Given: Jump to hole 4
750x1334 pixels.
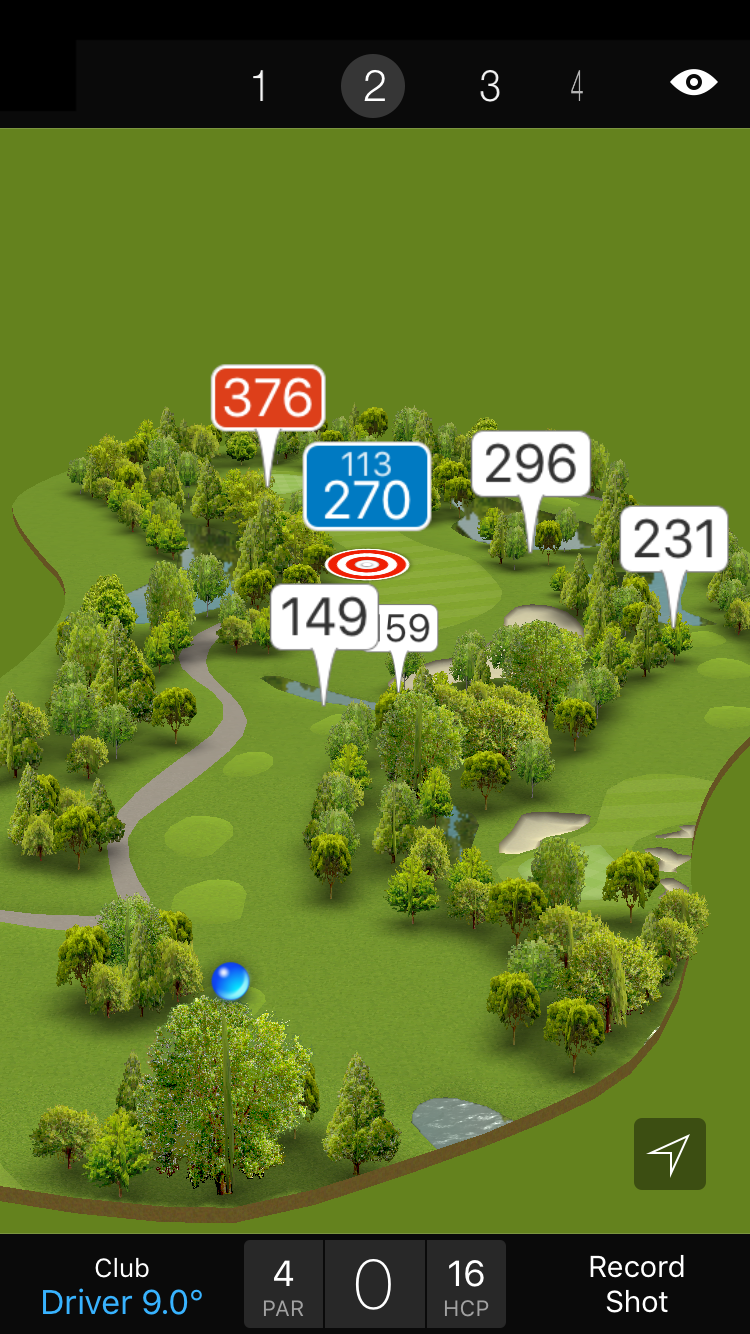Looking at the screenshot, I should click(577, 87).
